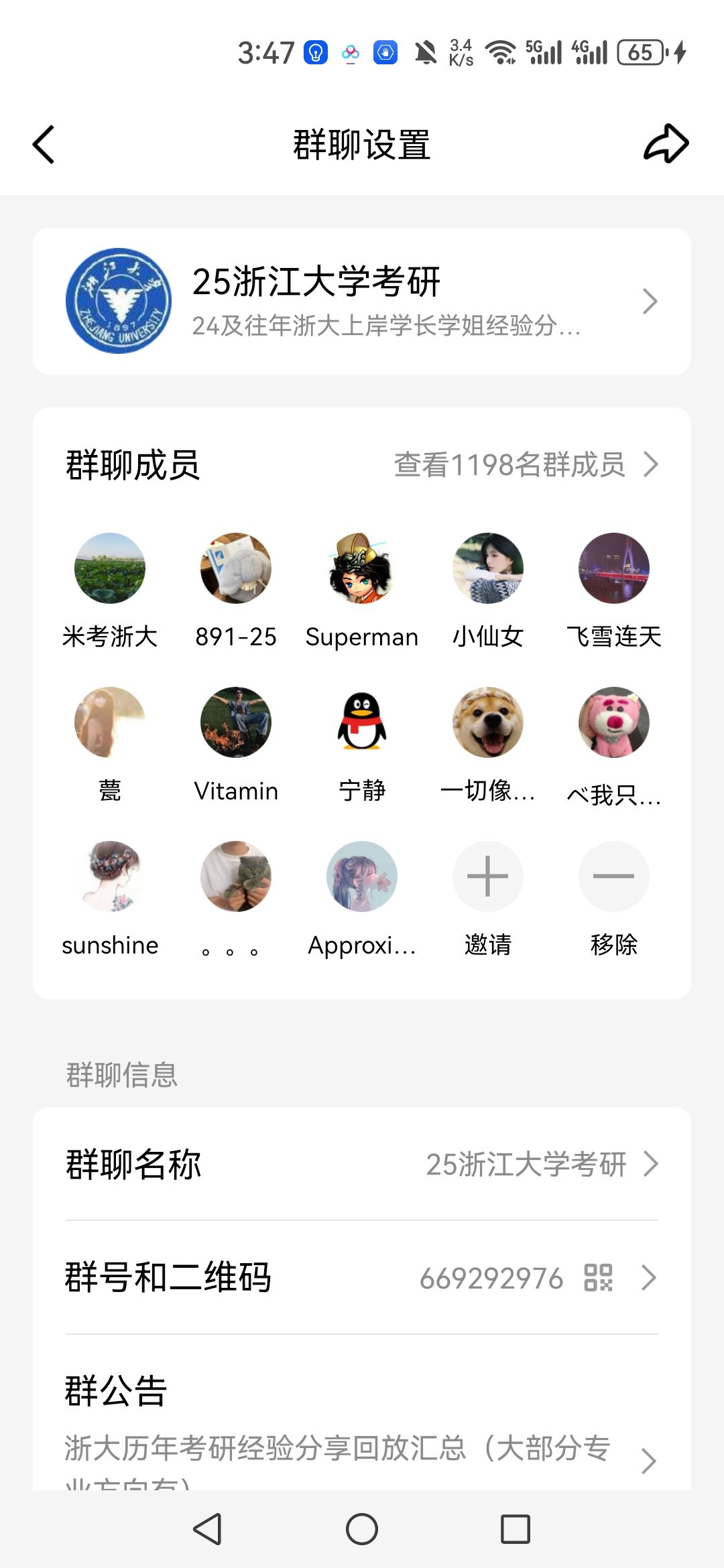Open member 小仙女's profile
The height and width of the screenshot is (1568, 724).
coord(488,568)
